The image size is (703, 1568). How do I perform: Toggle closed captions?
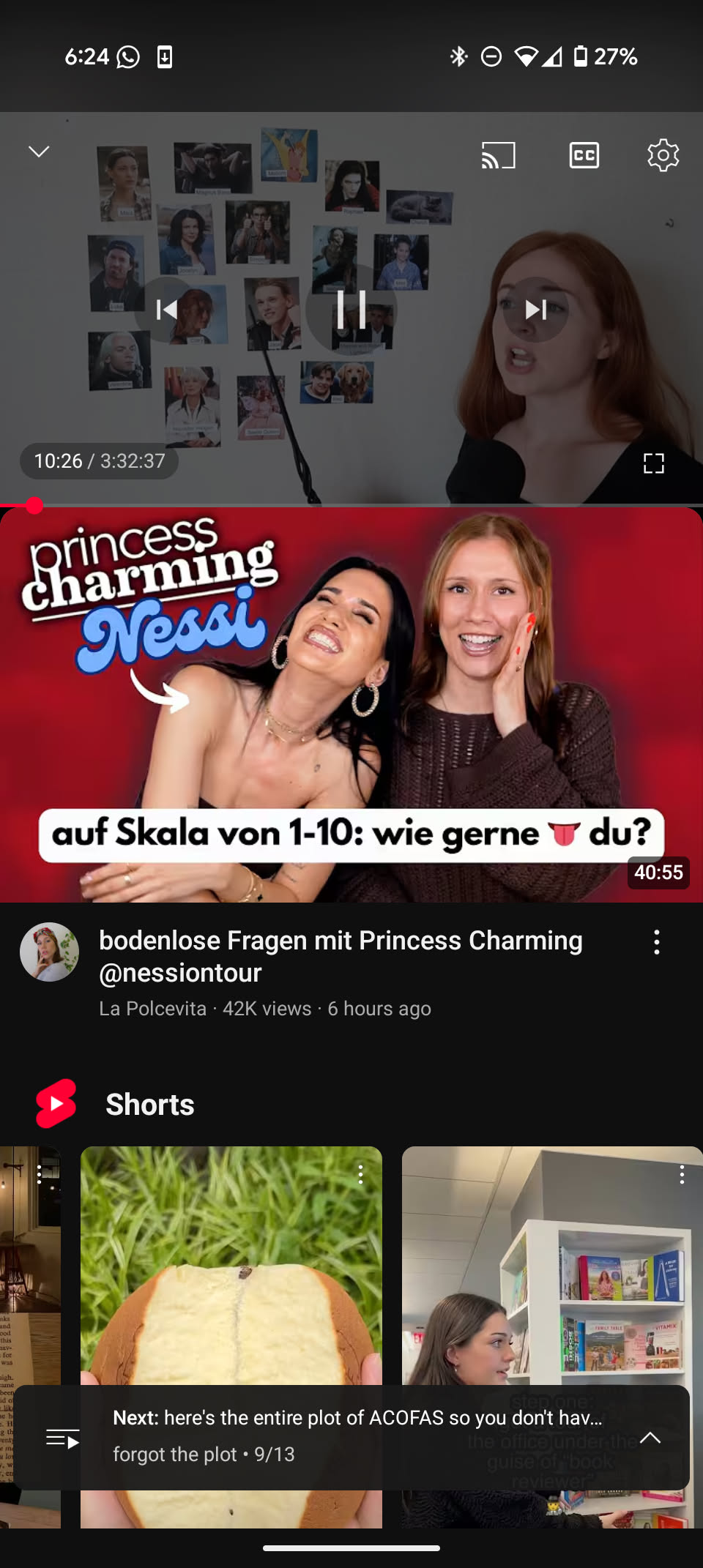[584, 155]
